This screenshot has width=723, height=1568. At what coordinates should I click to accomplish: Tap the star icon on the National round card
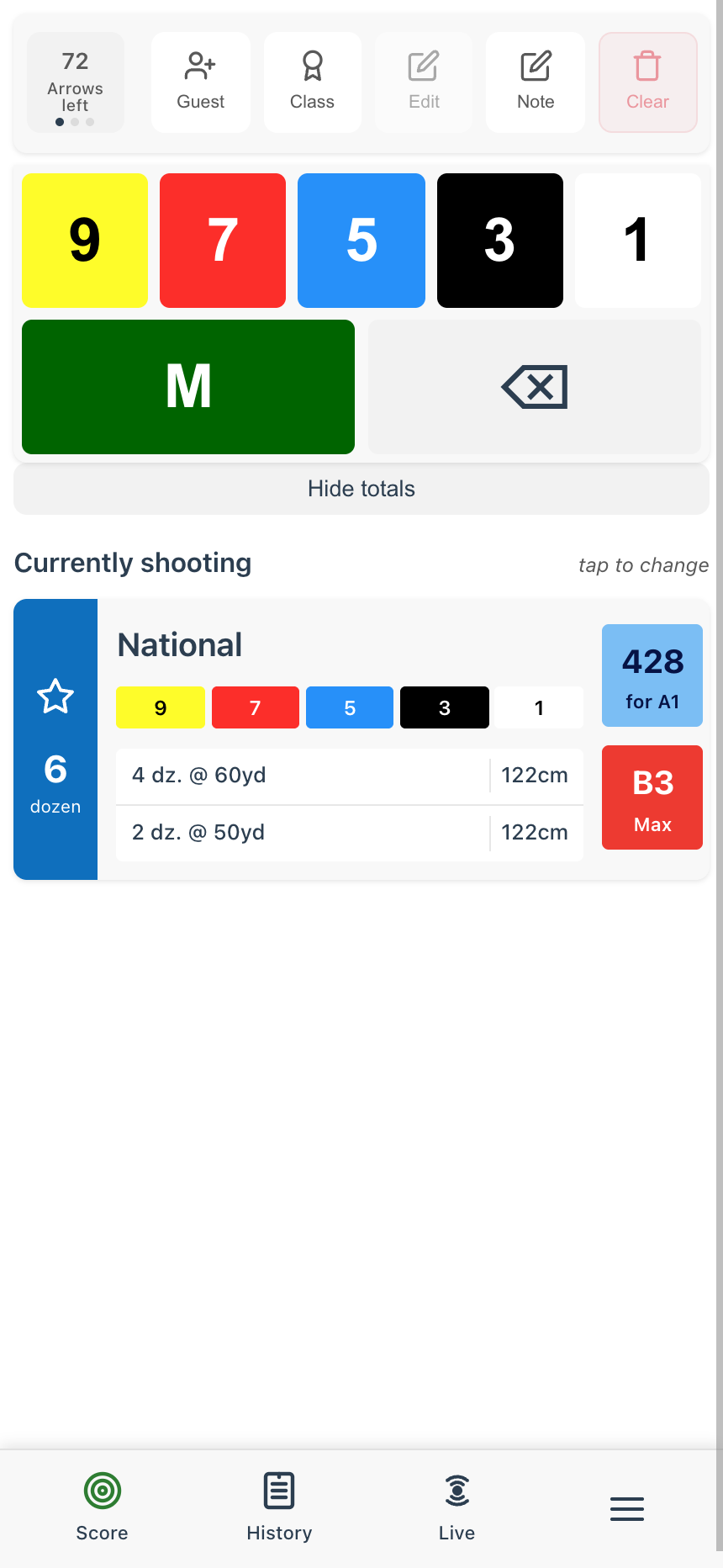[x=55, y=696]
